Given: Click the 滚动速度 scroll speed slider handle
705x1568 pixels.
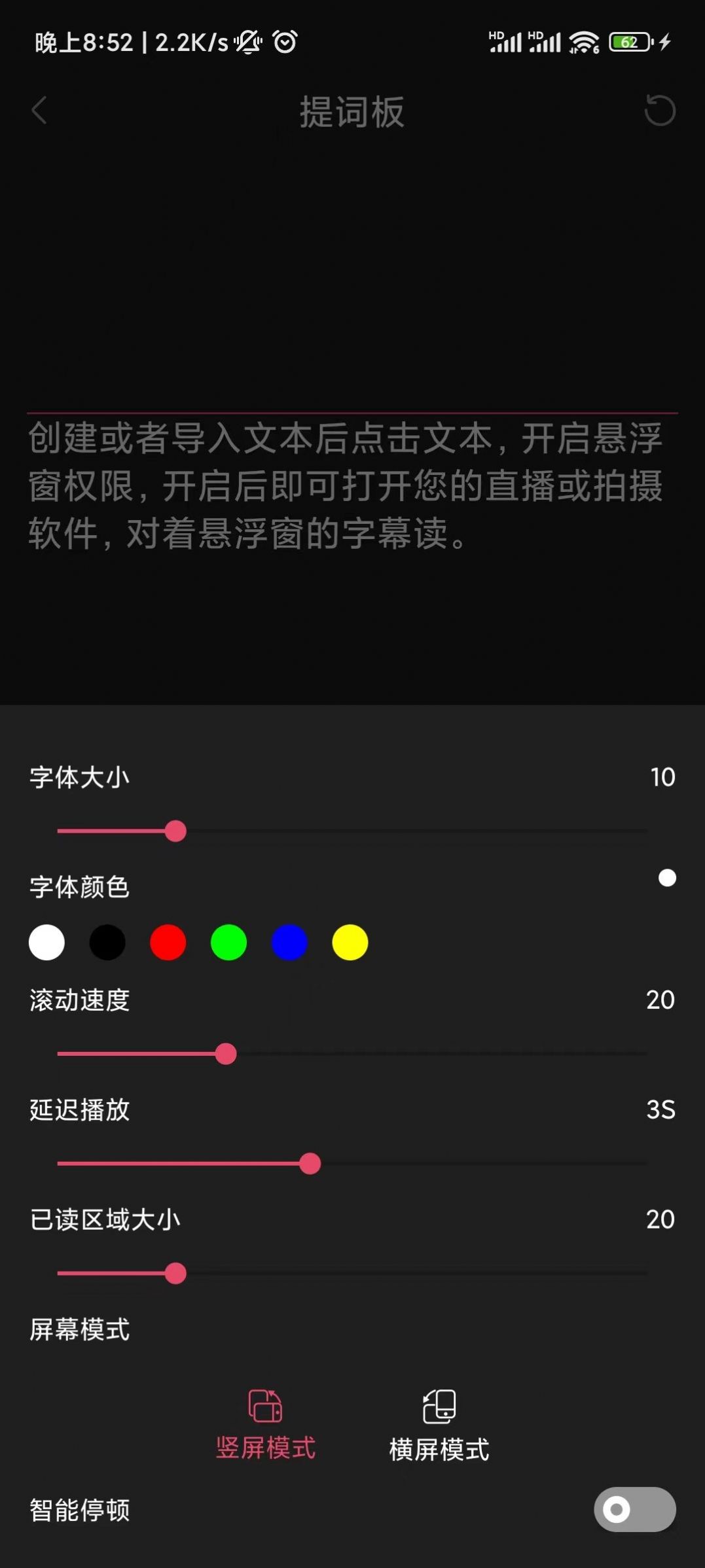Looking at the screenshot, I should coord(226,1054).
